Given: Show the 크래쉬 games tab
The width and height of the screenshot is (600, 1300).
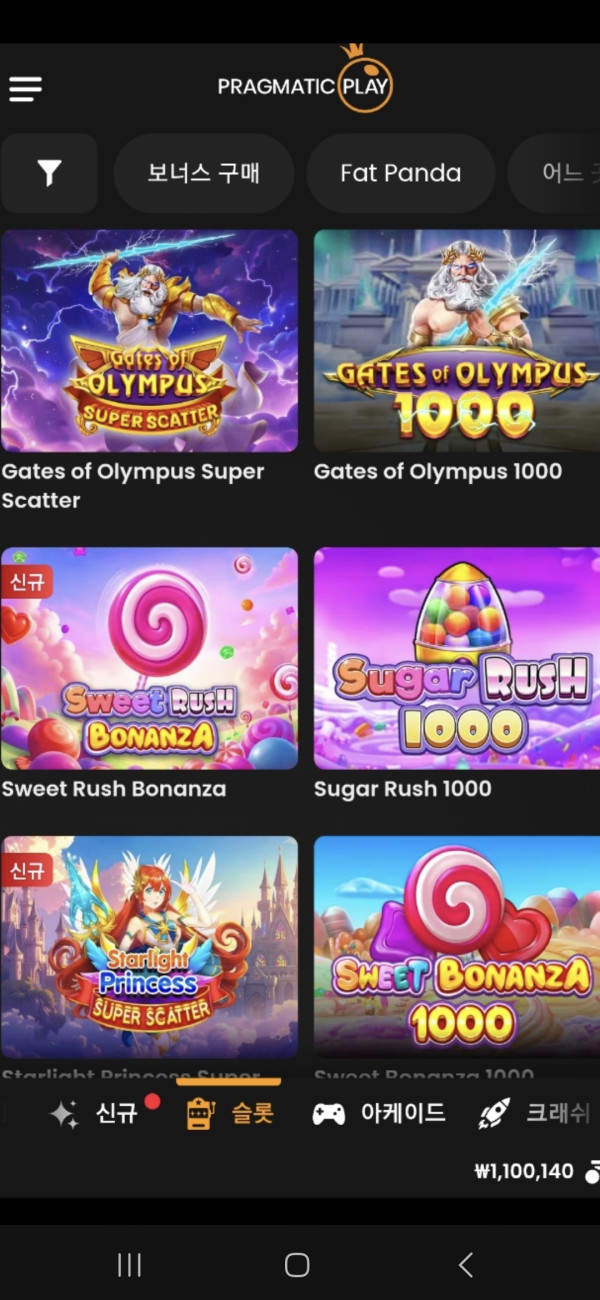Looking at the screenshot, I should tap(535, 1113).
